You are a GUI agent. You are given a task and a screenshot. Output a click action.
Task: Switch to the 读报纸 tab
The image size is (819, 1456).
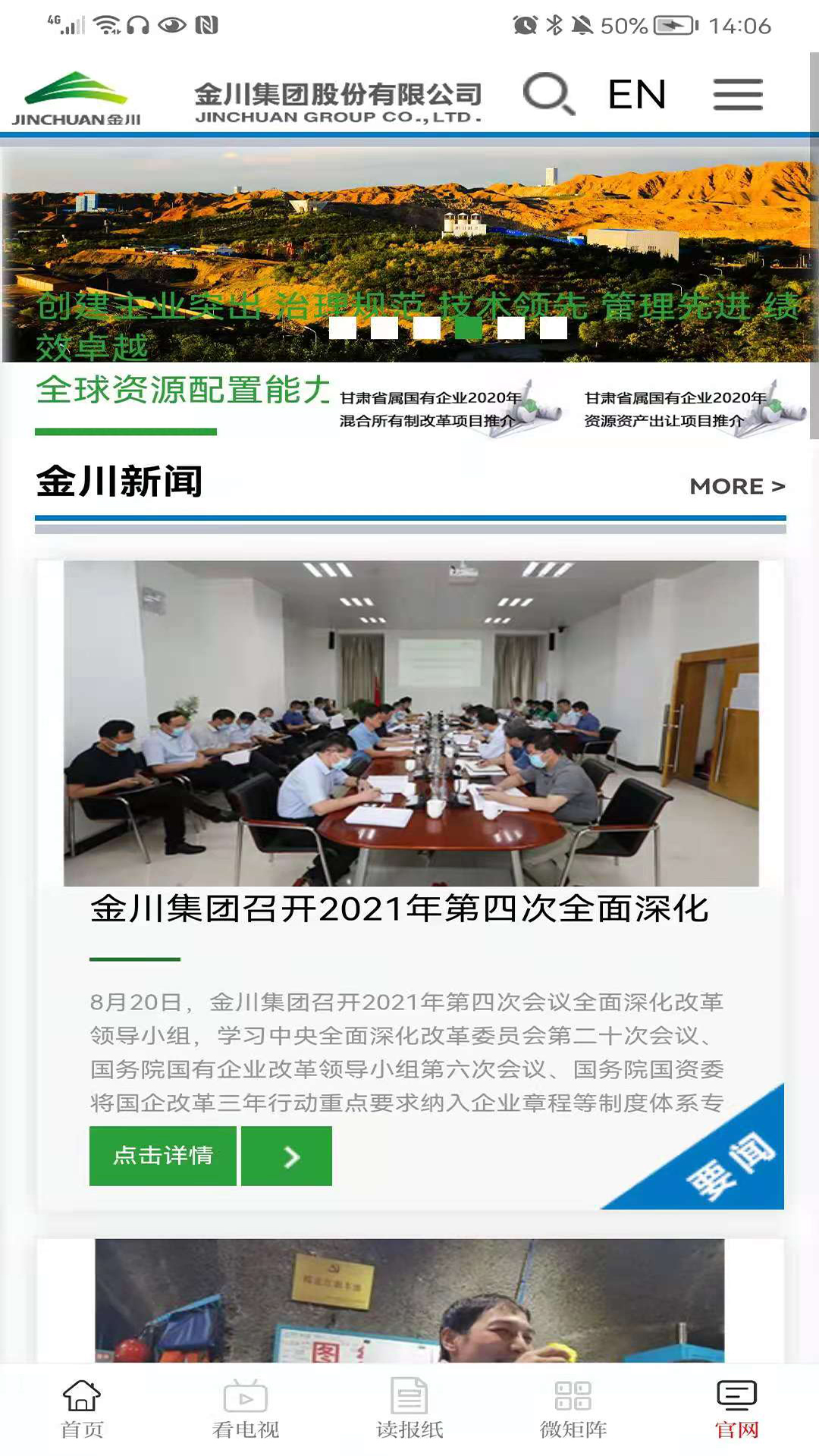pyautogui.click(x=409, y=1409)
